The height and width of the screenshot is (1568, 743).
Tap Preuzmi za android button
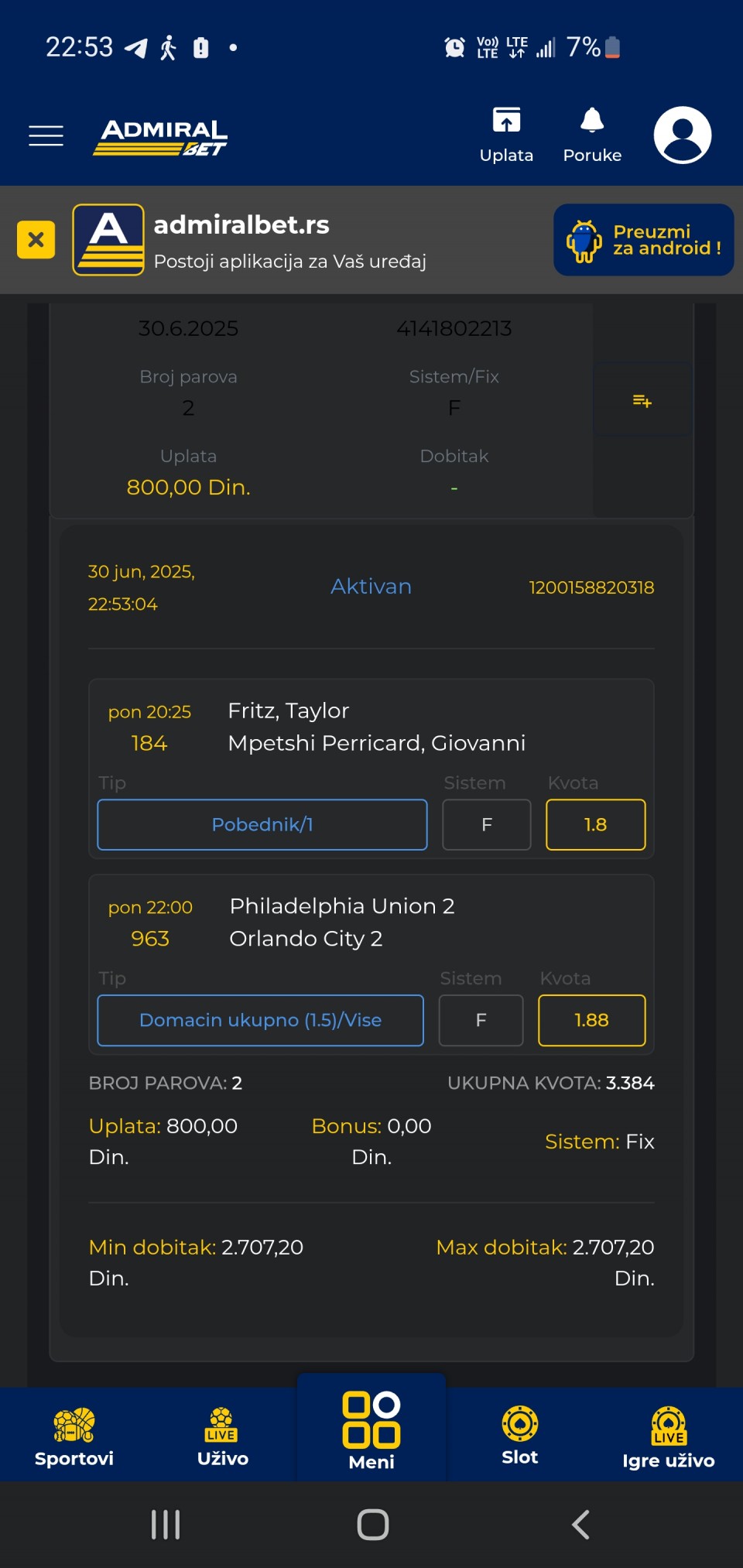click(644, 240)
